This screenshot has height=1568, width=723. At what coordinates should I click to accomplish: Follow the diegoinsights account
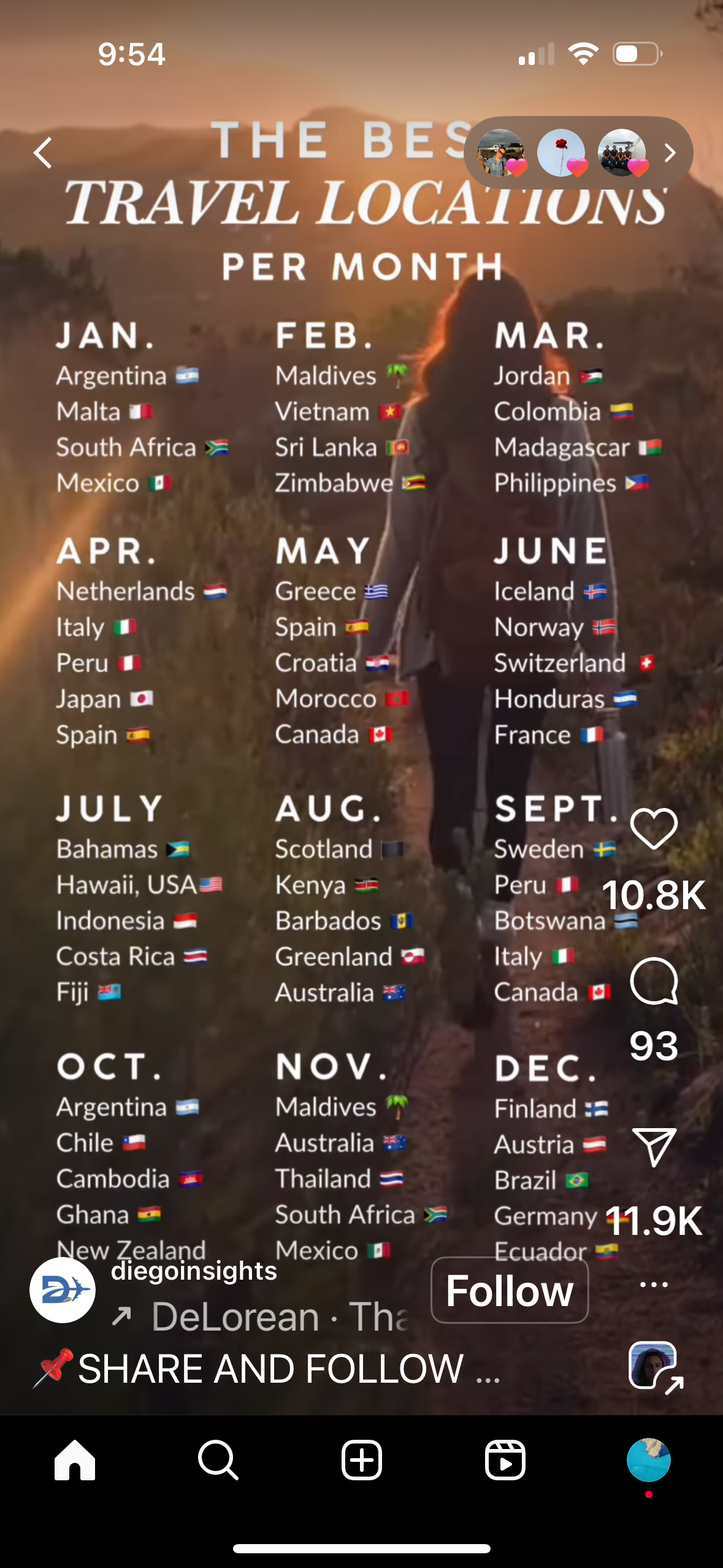click(x=510, y=1290)
